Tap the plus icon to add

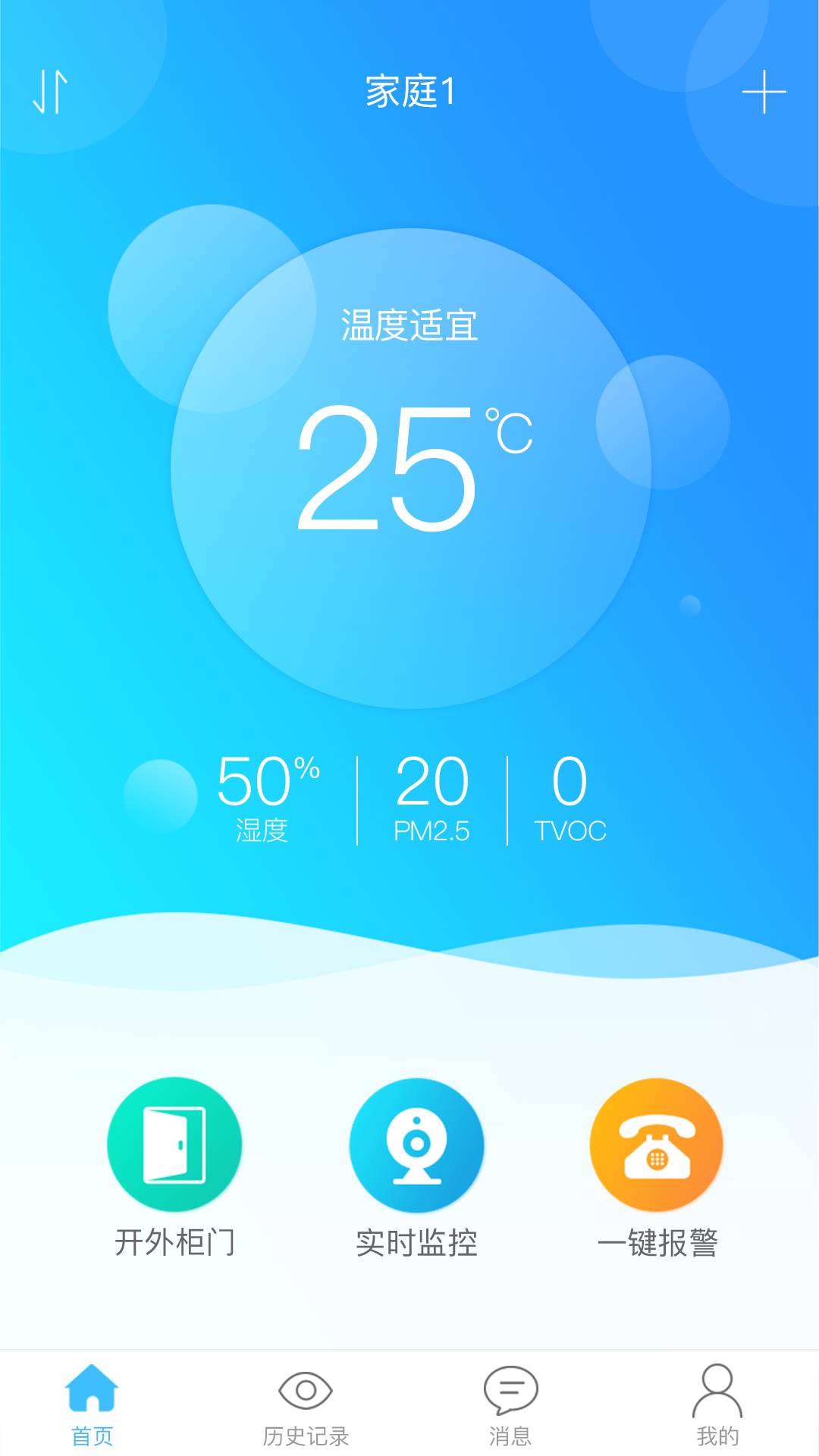pos(764,92)
